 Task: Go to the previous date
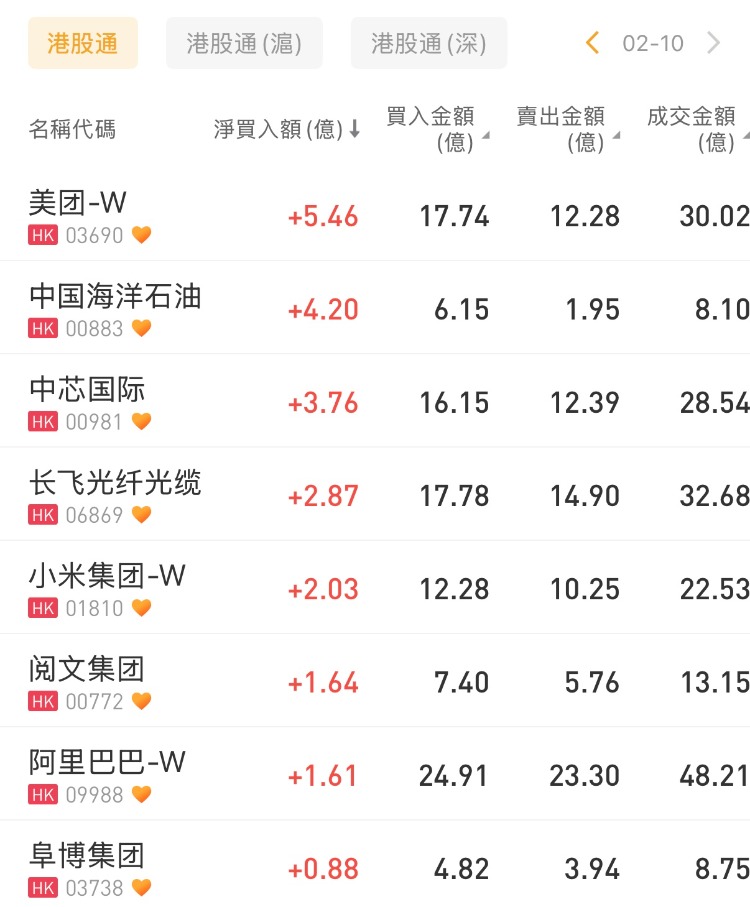click(593, 43)
